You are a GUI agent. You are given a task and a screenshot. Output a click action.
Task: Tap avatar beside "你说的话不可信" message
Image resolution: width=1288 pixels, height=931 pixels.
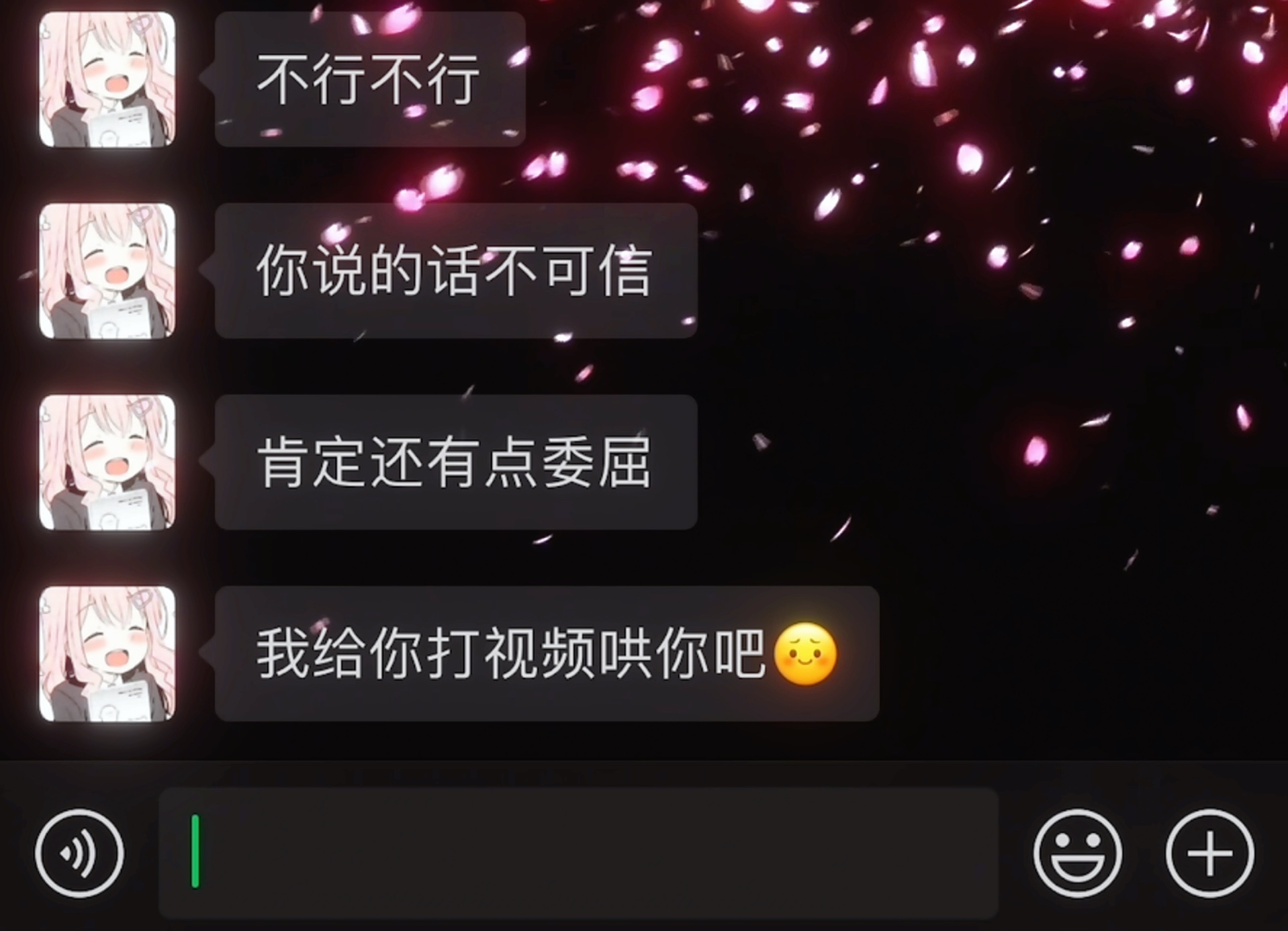coord(107,271)
